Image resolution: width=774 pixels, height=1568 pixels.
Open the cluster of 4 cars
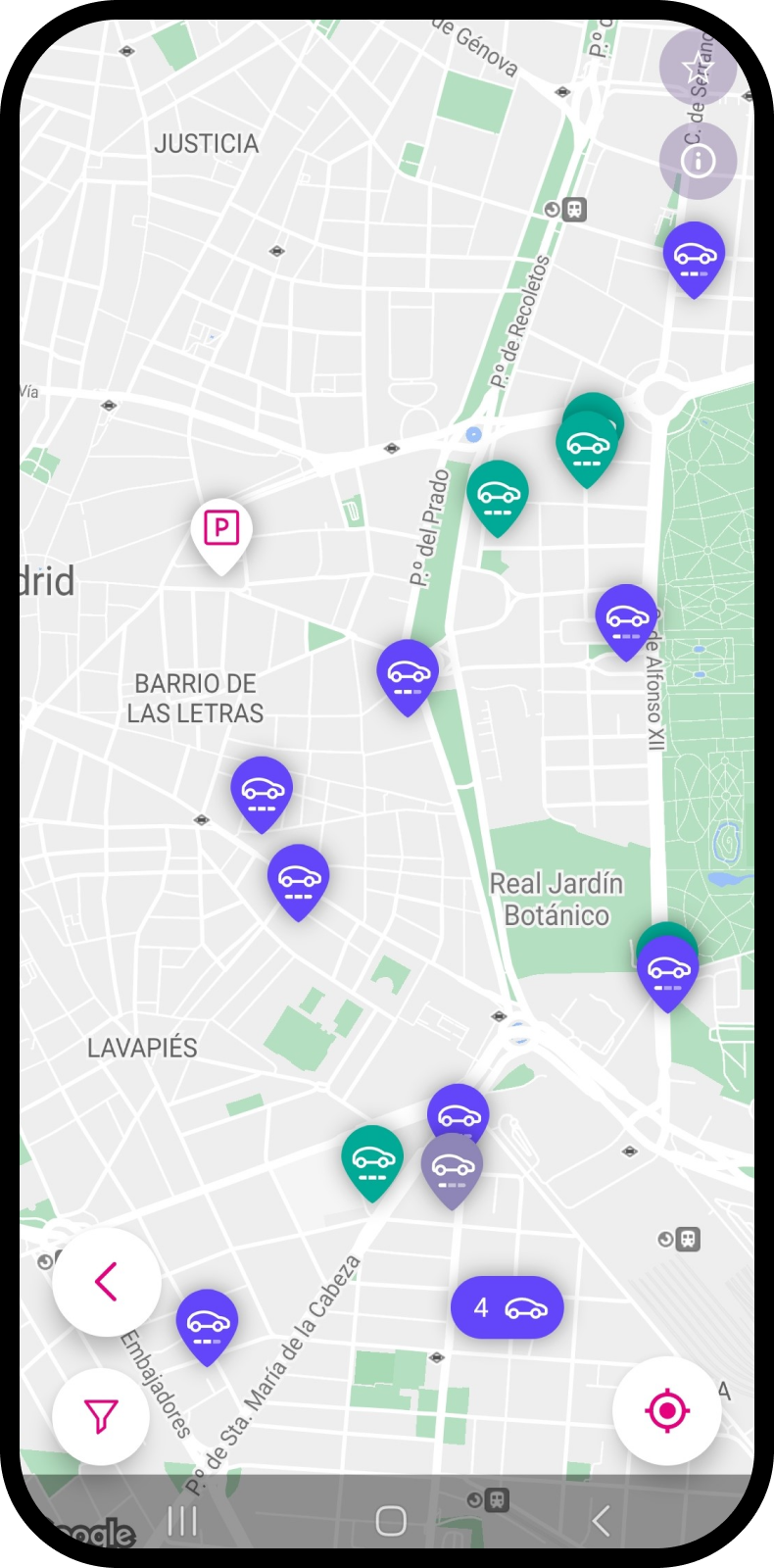pos(507,1307)
